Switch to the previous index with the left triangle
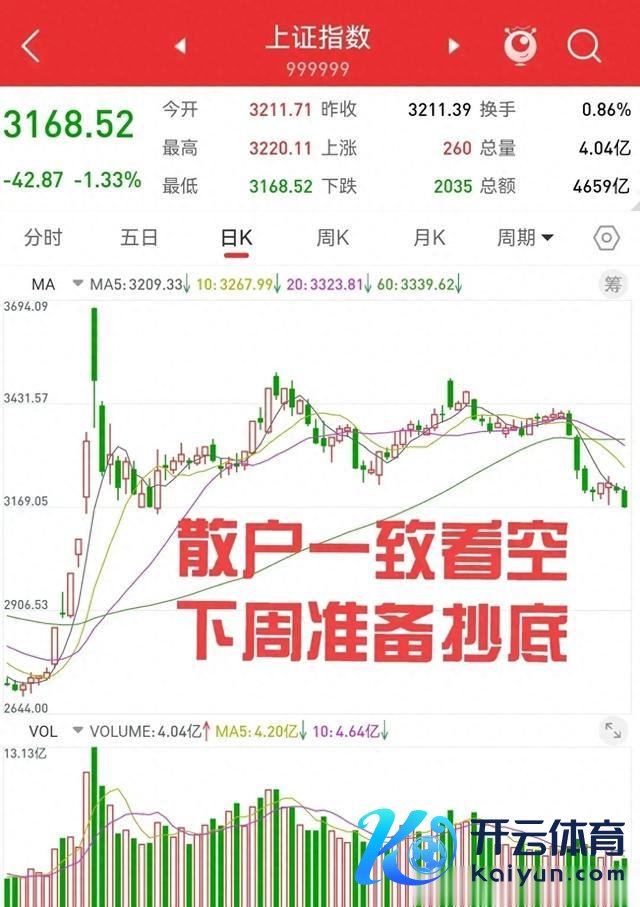Viewport: 640px width, 907px height. [181, 45]
